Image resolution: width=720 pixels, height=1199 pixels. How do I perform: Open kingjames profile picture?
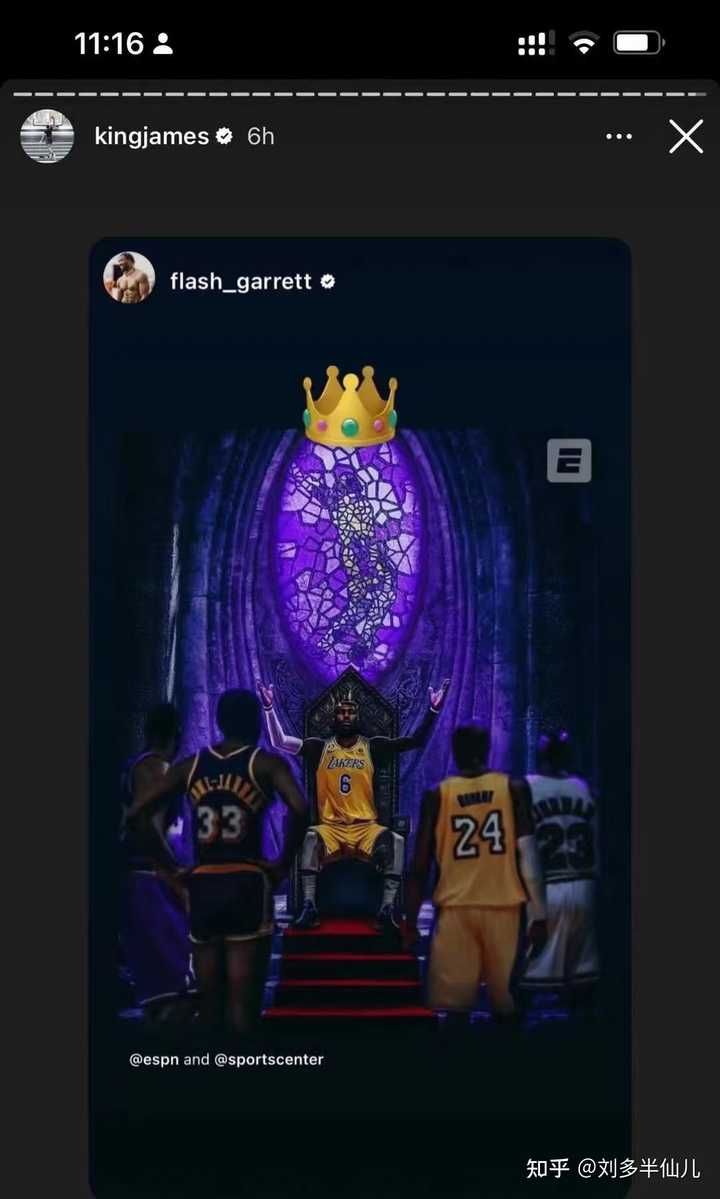pos(47,136)
